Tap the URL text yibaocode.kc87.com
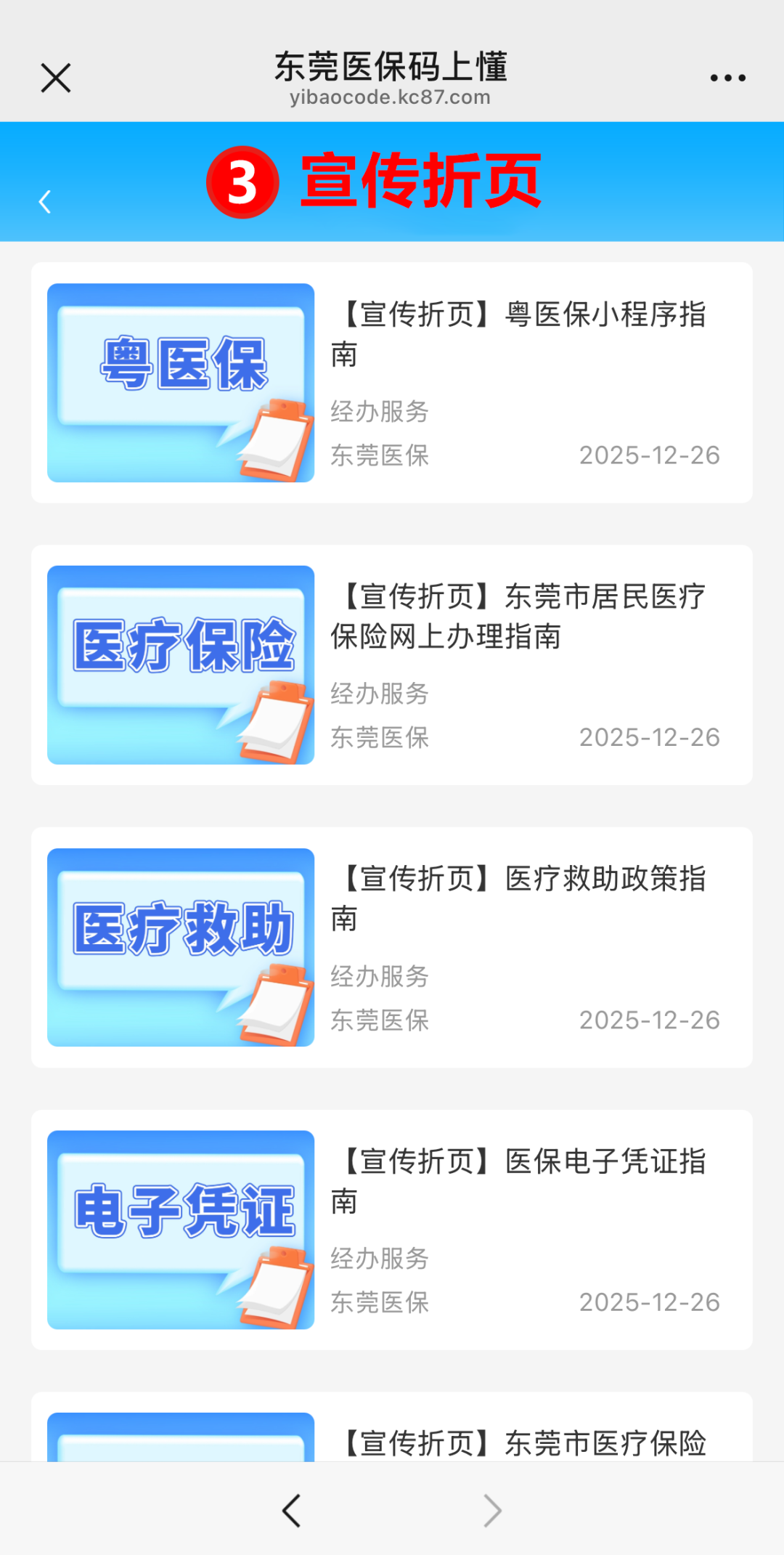The height and width of the screenshot is (1555, 784). (392, 97)
